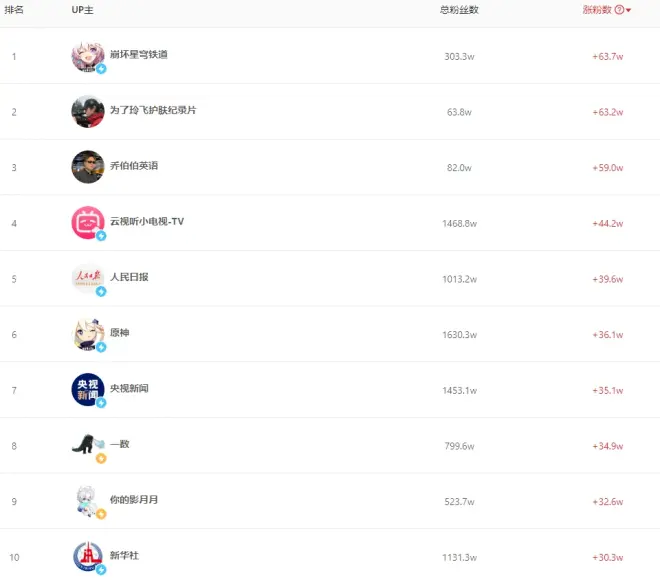Sort the list by 涨粉数 column

pyautogui.click(x=598, y=10)
